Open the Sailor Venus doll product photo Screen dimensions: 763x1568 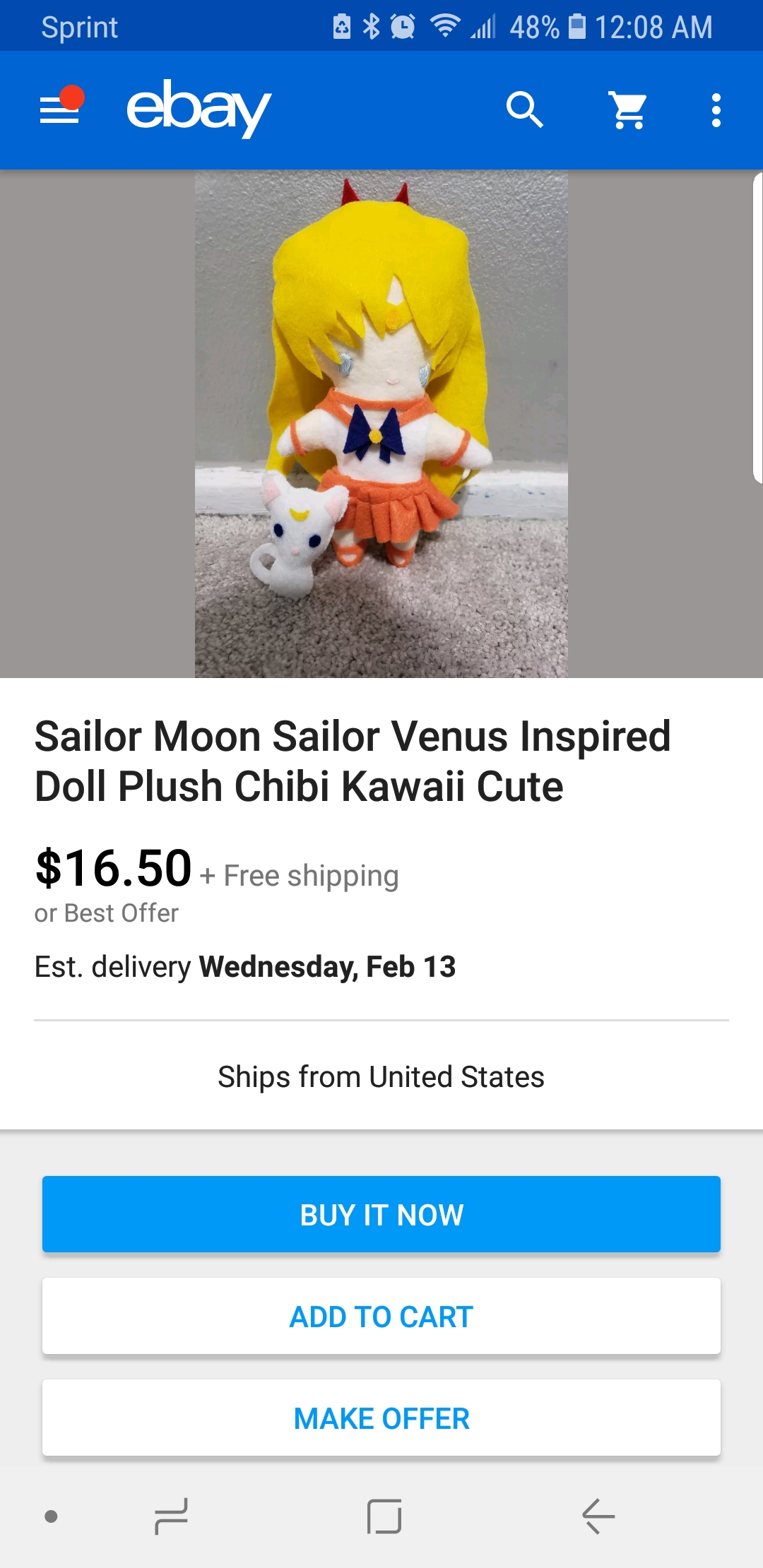pos(381,424)
